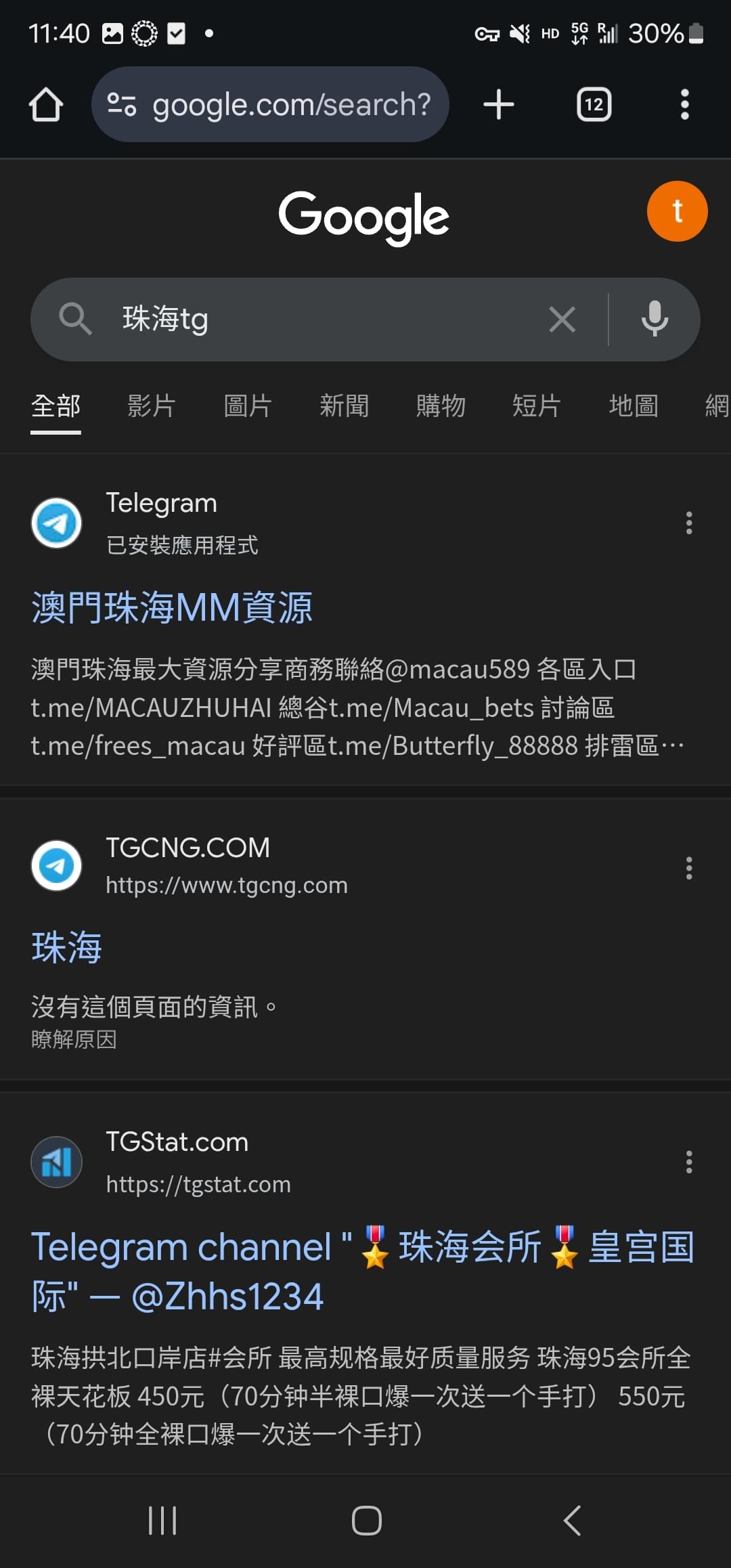Clear the search query text

tap(562, 319)
